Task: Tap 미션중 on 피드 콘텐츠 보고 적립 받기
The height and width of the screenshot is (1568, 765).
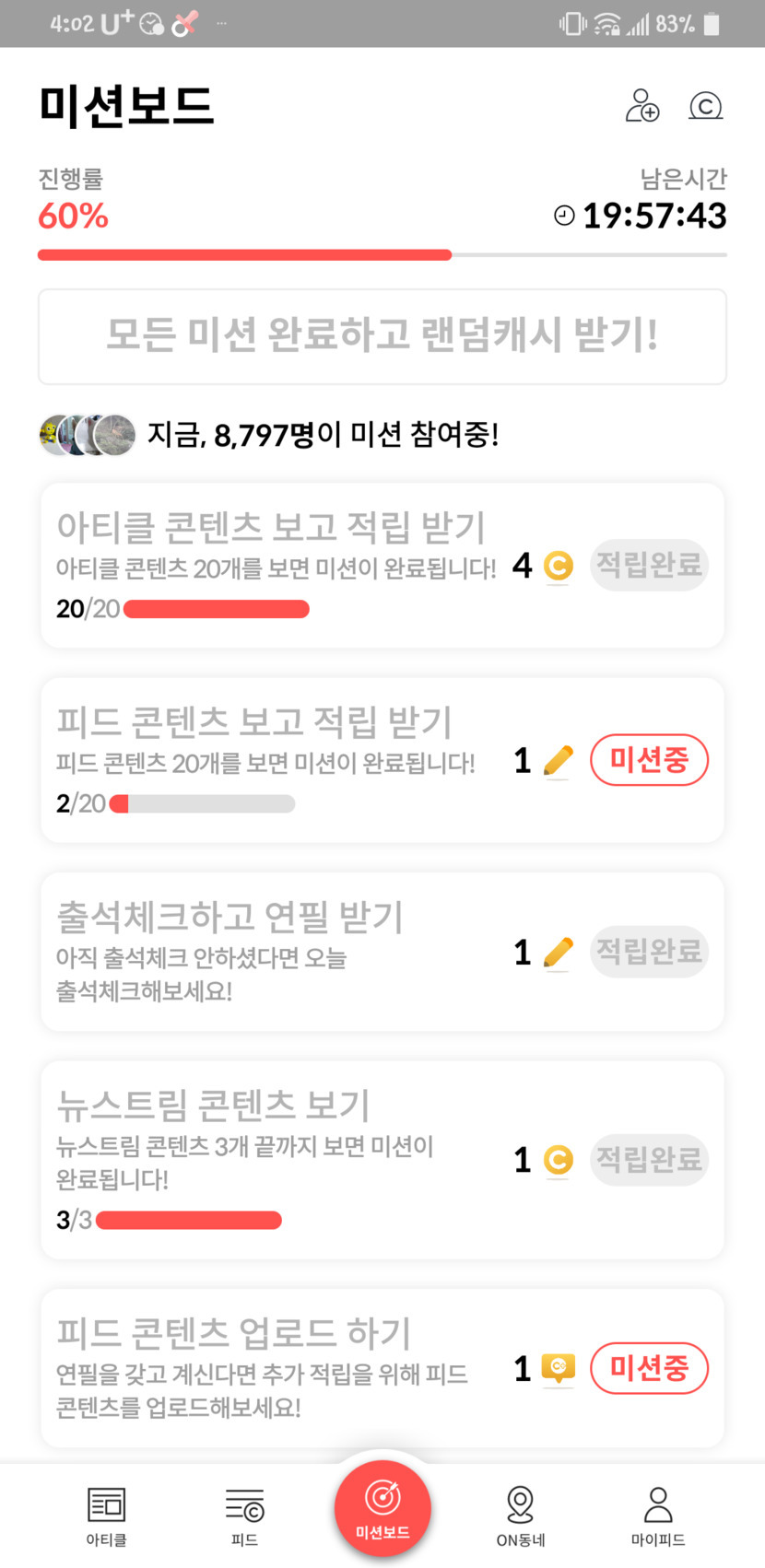Action: tap(649, 760)
